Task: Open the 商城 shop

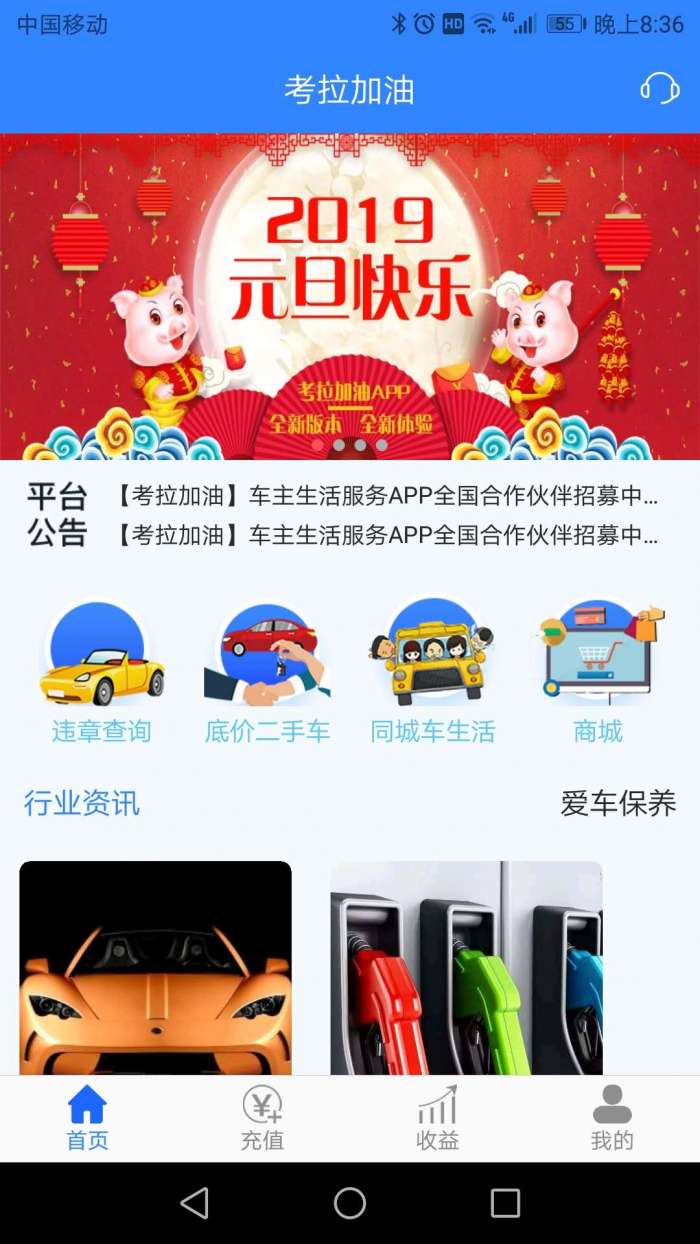Action: pos(598,670)
